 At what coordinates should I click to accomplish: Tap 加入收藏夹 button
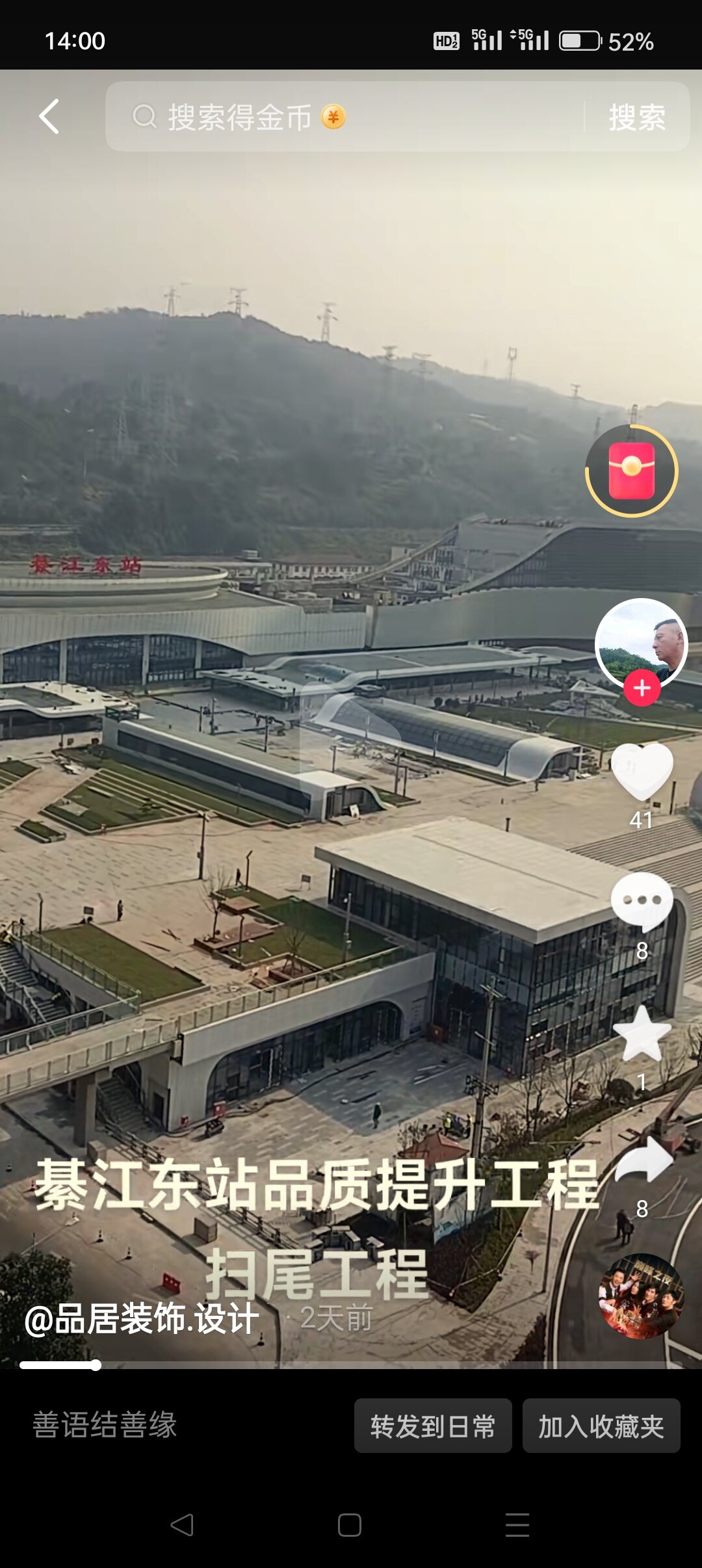[601, 1426]
